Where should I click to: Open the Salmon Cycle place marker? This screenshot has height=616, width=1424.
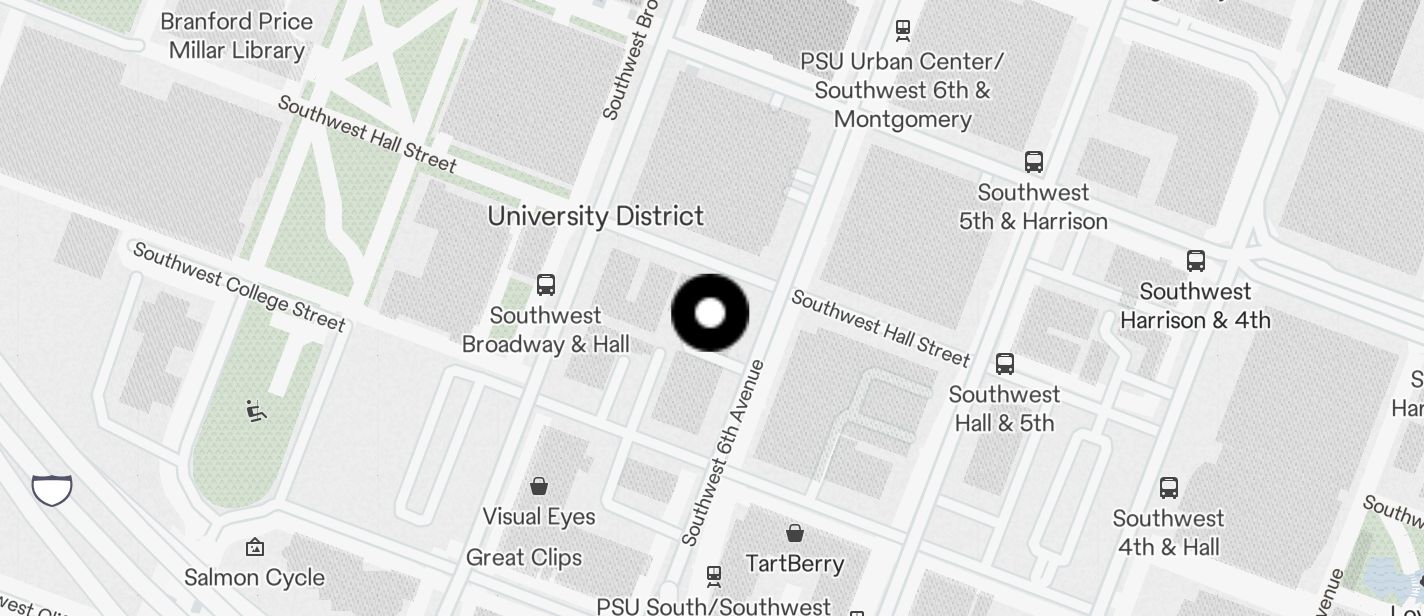(x=254, y=547)
